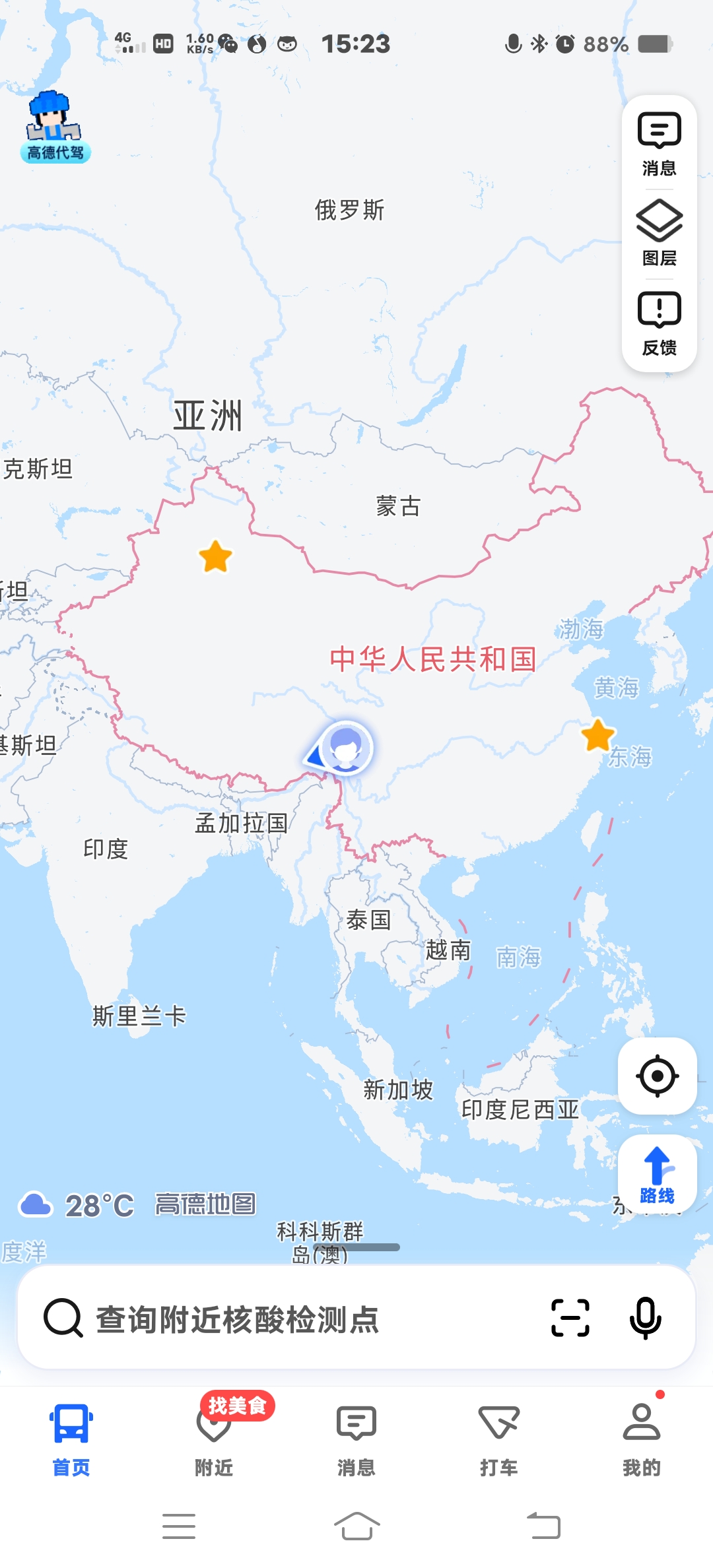Viewport: 713px width, 1568px height.
Task: Open the 路线 route planner
Action: tap(657, 1175)
